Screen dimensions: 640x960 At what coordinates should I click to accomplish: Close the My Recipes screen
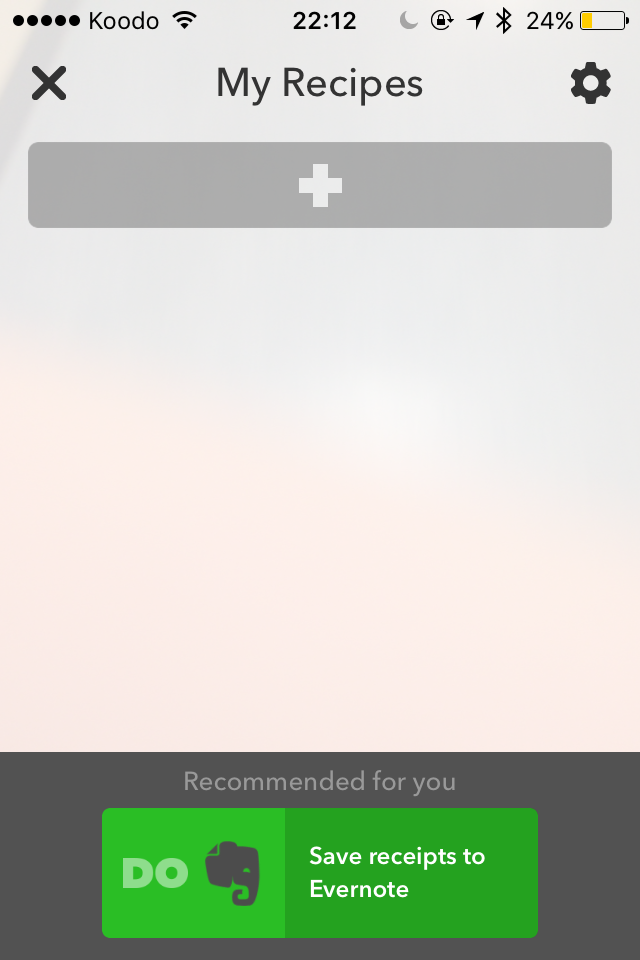[x=48, y=83]
